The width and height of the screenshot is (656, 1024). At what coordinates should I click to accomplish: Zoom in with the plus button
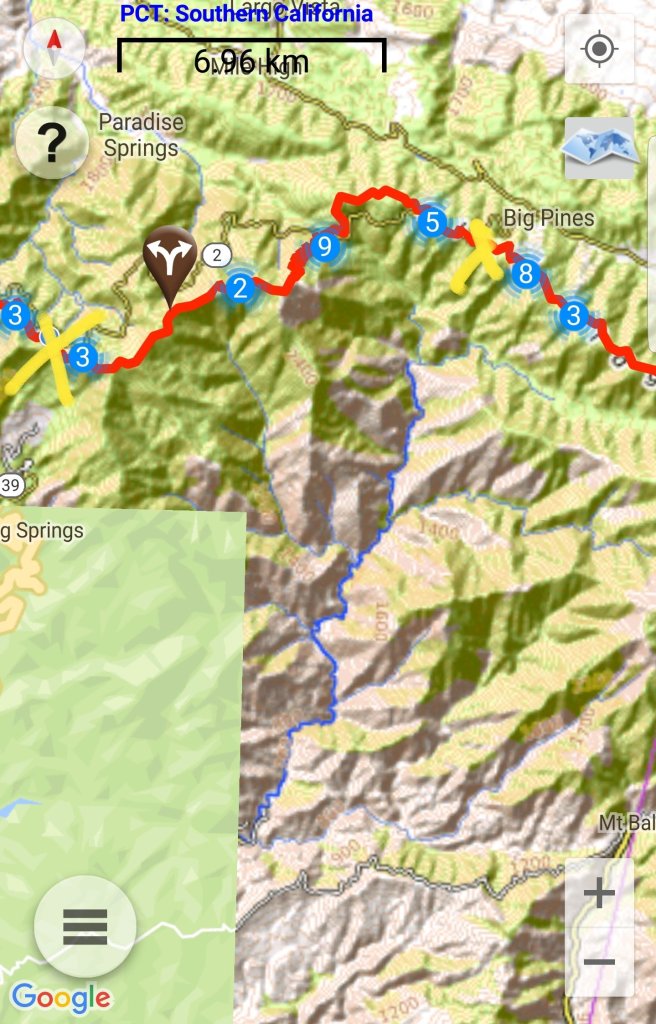click(x=599, y=893)
